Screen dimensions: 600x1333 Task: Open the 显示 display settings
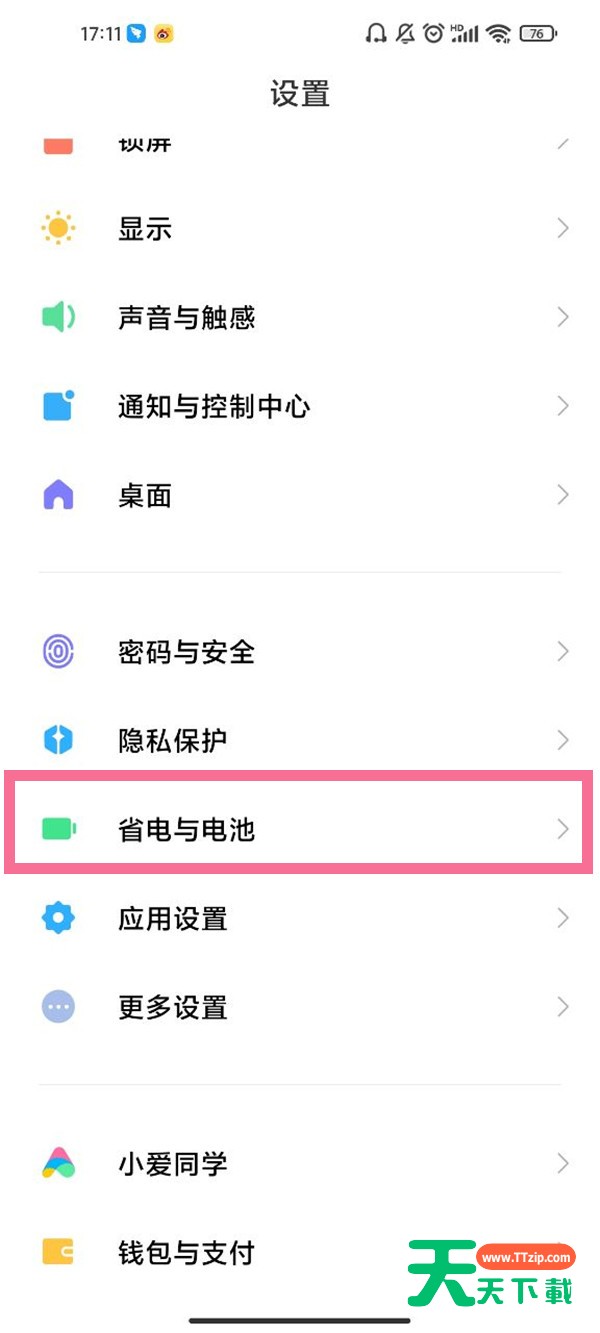(146, 229)
